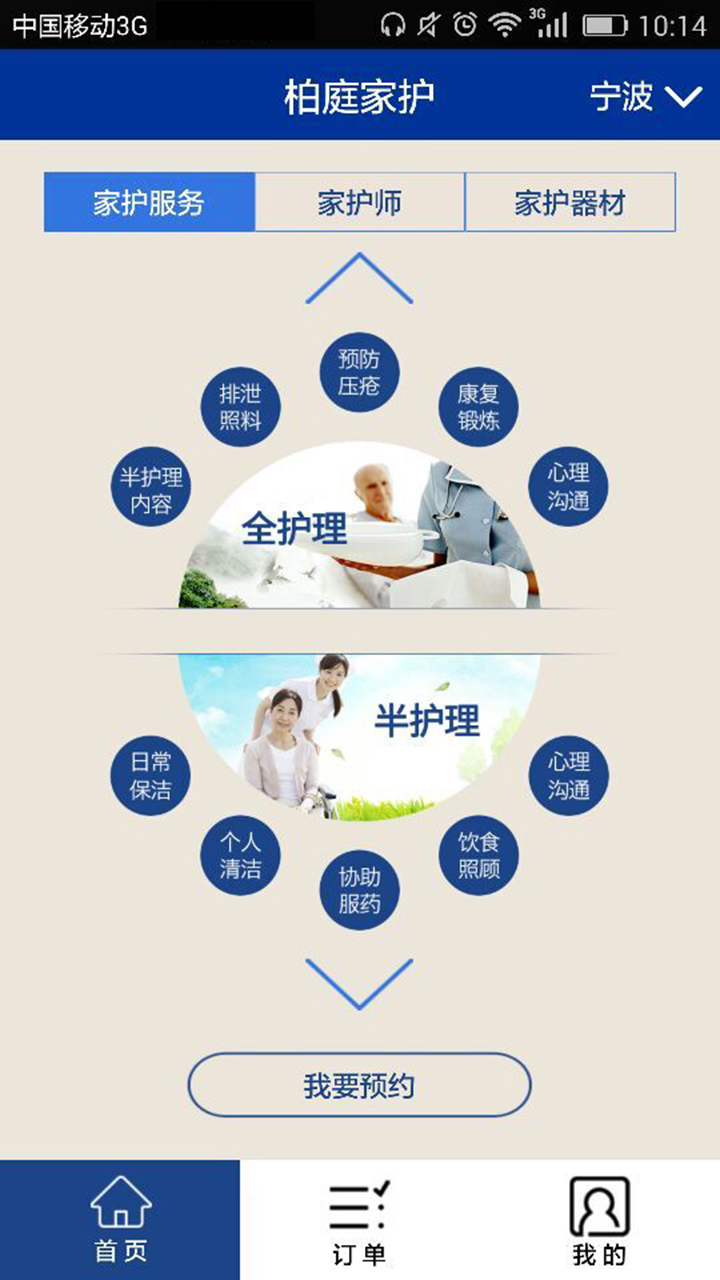Open the 日常保洁 service bubble
Viewport: 720px width, 1280px height.
point(150,776)
